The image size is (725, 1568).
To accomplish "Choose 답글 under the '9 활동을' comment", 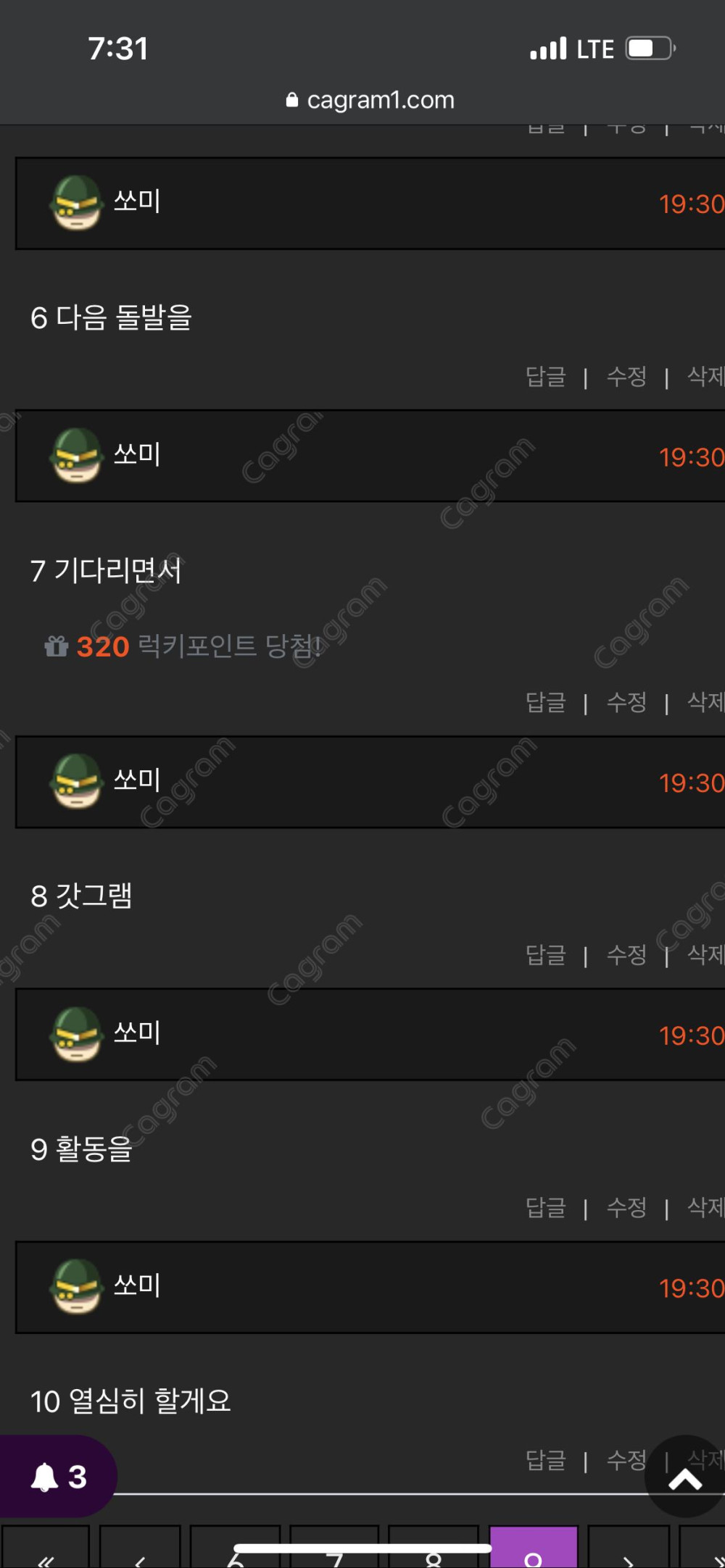I will [545, 1207].
